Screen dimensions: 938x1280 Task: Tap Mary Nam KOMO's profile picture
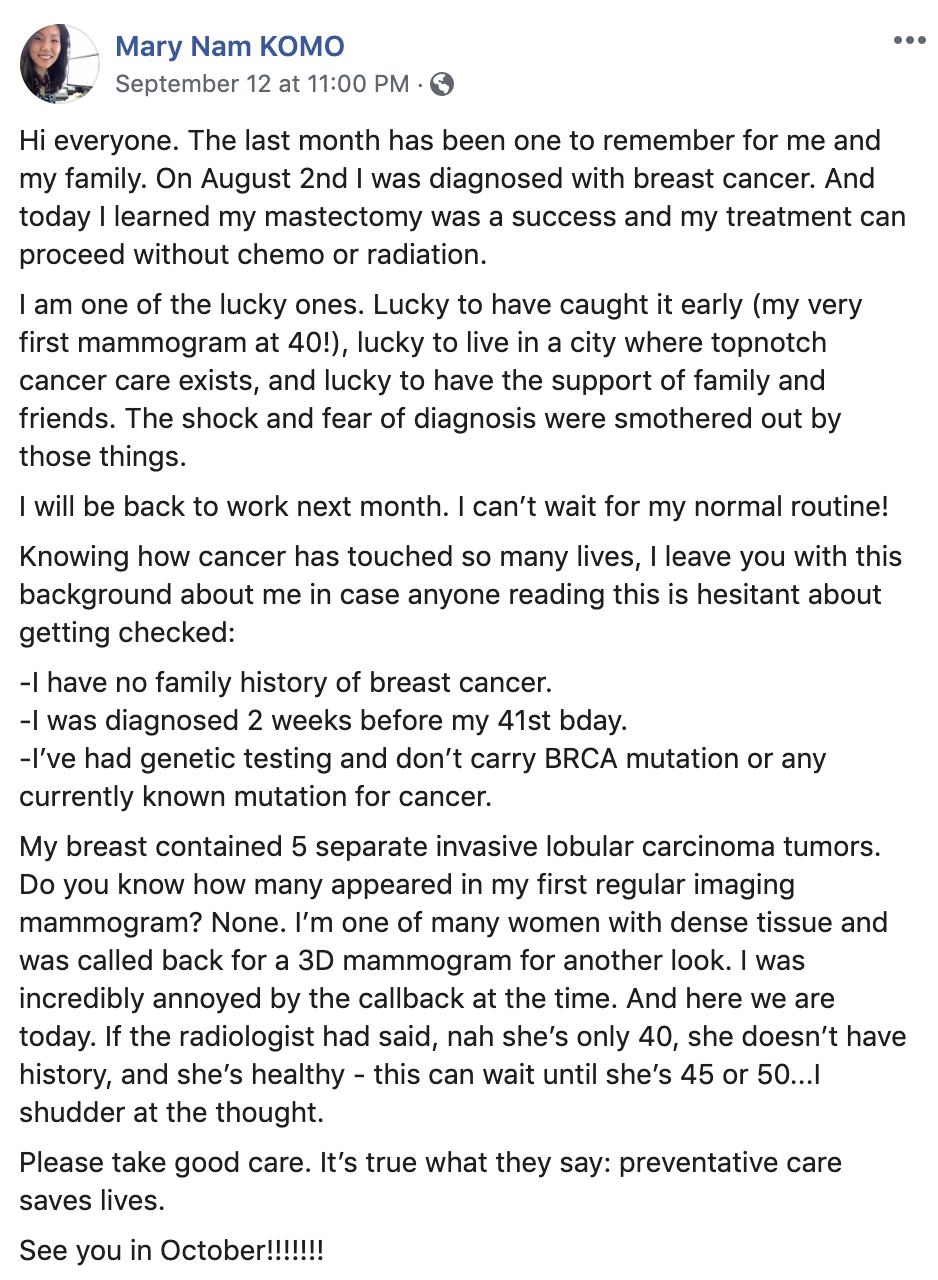(59, 64)
